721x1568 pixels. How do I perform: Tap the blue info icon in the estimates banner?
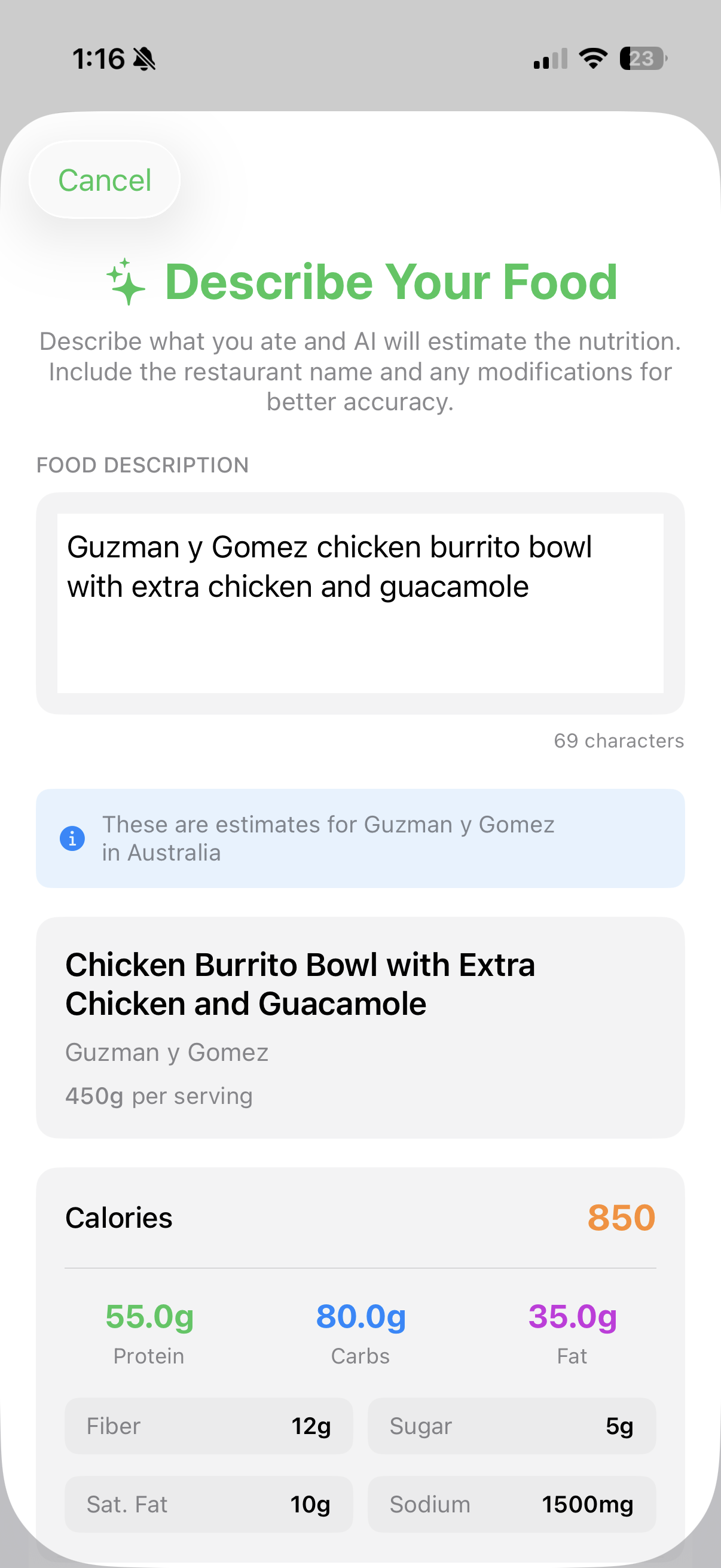click(72, 838)
